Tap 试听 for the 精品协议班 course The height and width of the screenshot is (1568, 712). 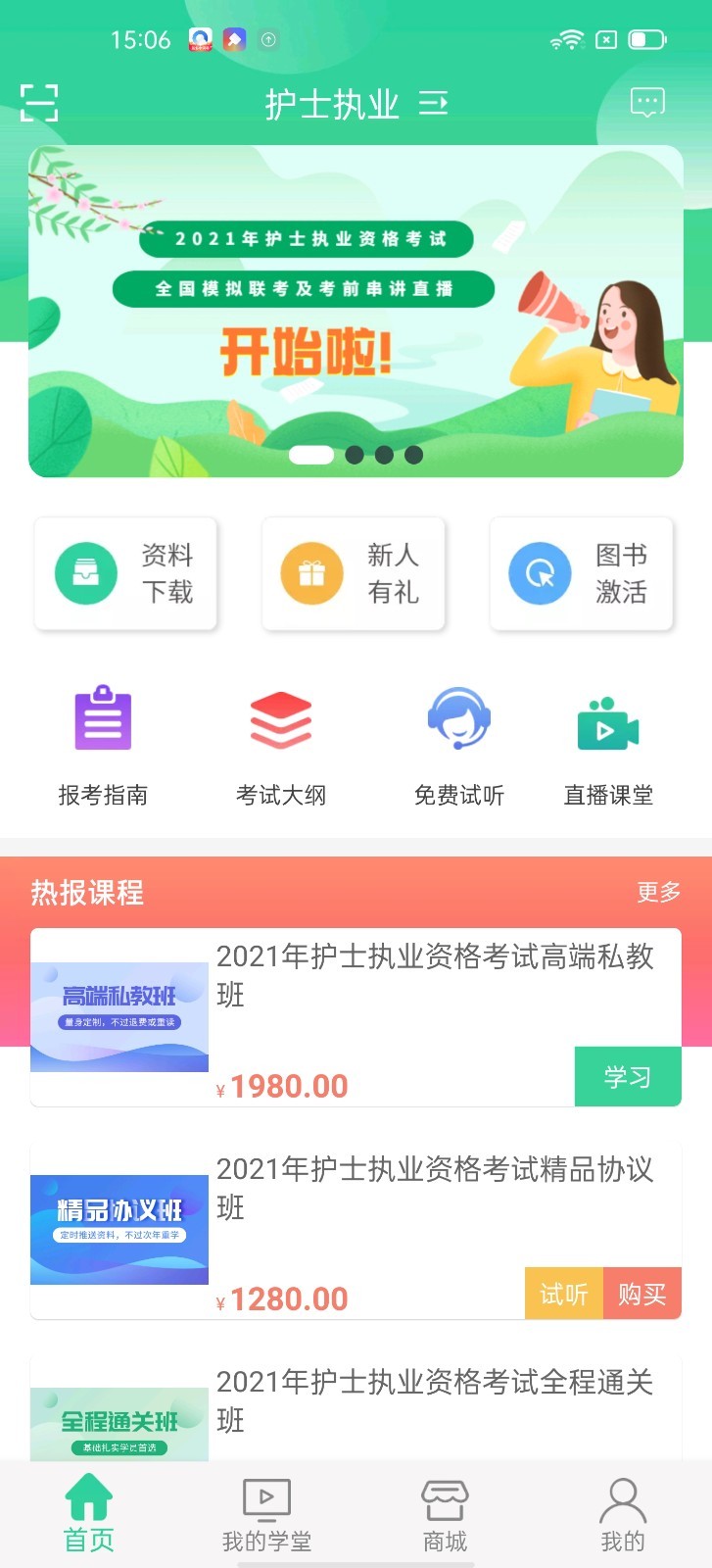tap(564, 1293)
